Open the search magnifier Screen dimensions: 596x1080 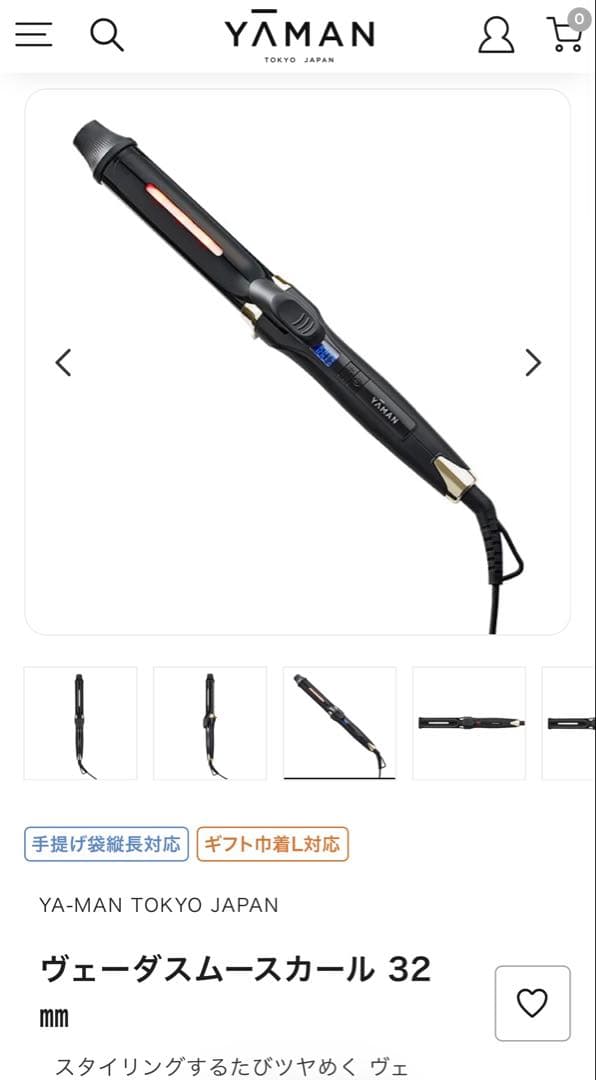(107, 34)
